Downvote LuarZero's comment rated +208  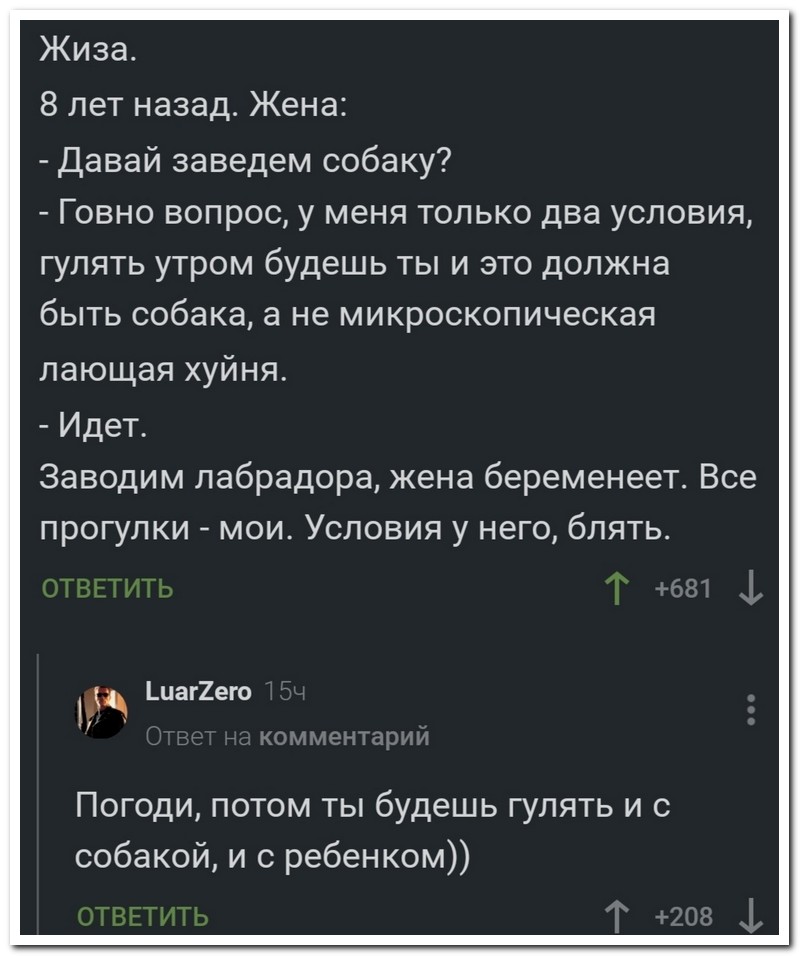click(x=750, y=916)
